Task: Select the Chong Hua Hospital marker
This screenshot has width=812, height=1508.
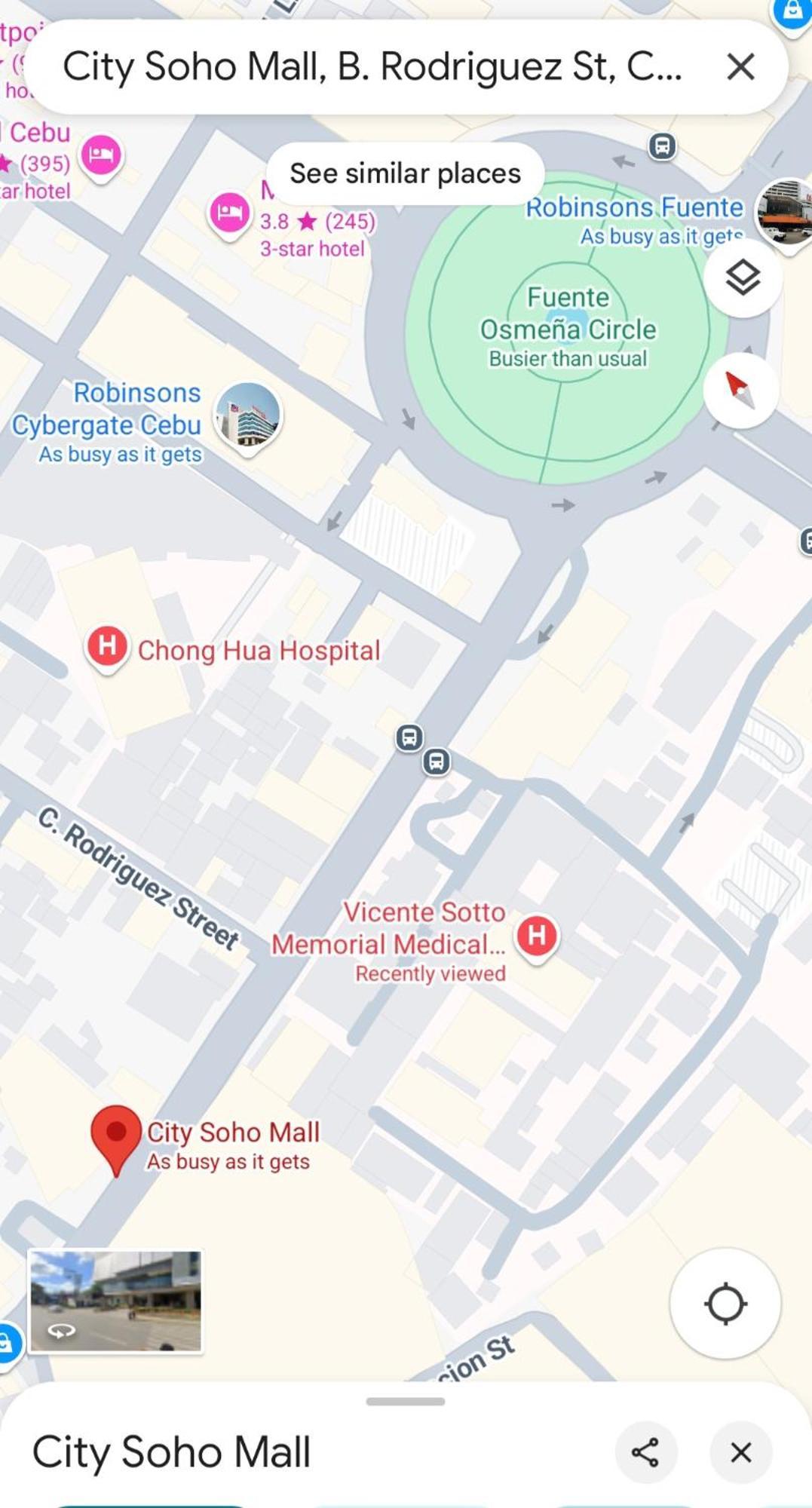Action: [107, 646]
